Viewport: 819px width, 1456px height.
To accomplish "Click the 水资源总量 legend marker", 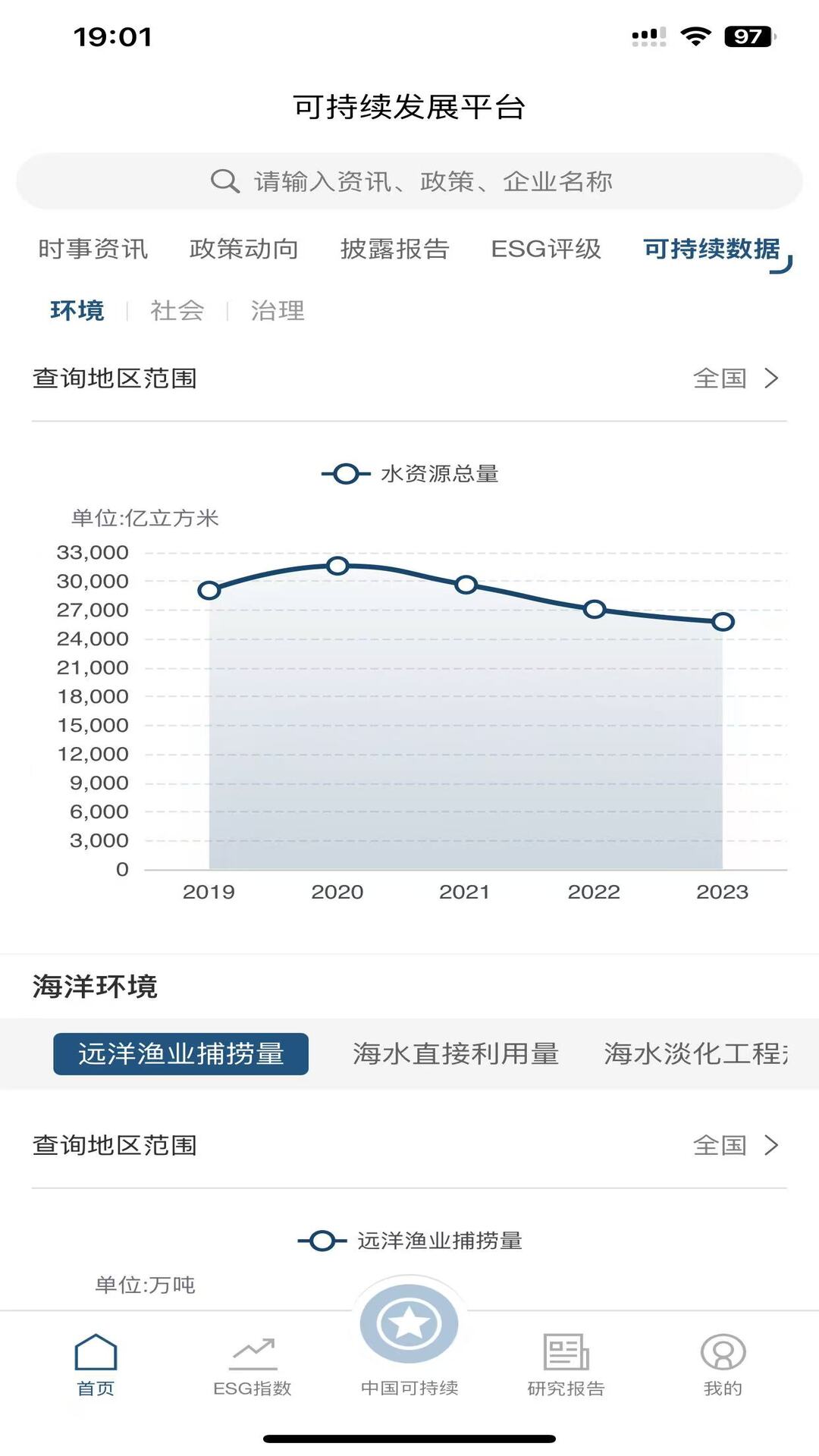I will [345, 473].
